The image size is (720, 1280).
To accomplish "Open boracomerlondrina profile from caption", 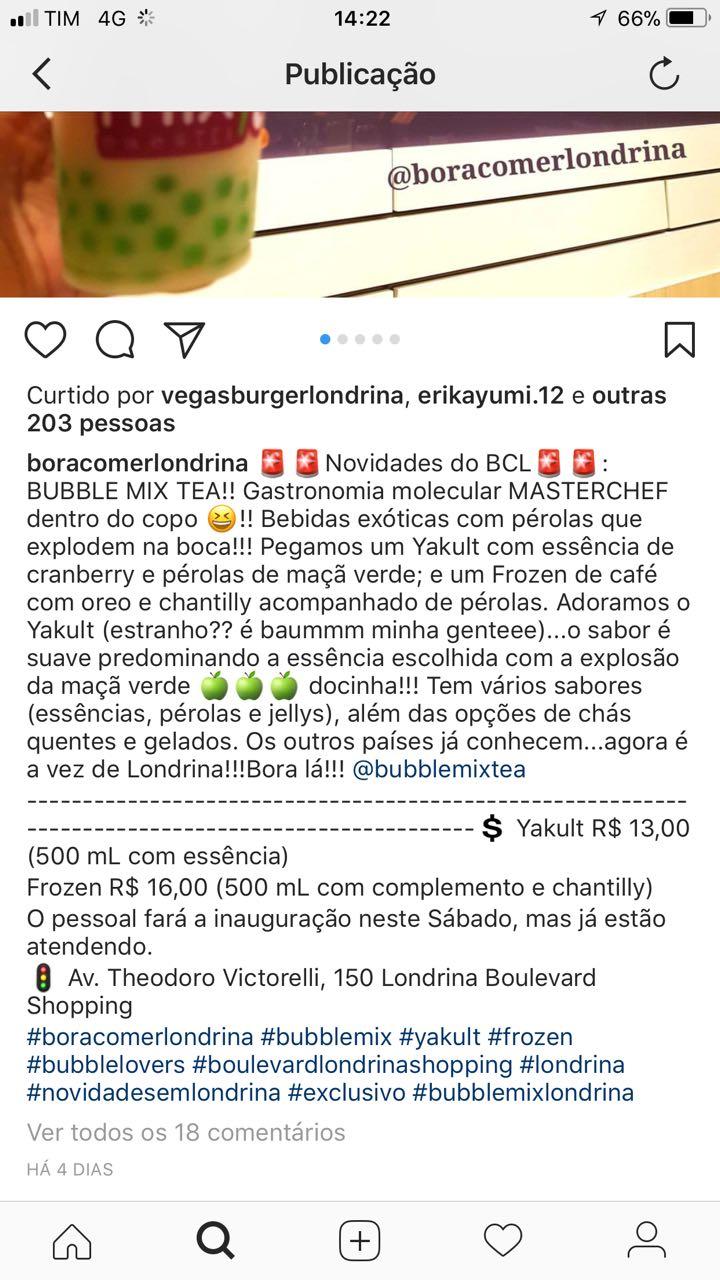I will click(137, 464).
